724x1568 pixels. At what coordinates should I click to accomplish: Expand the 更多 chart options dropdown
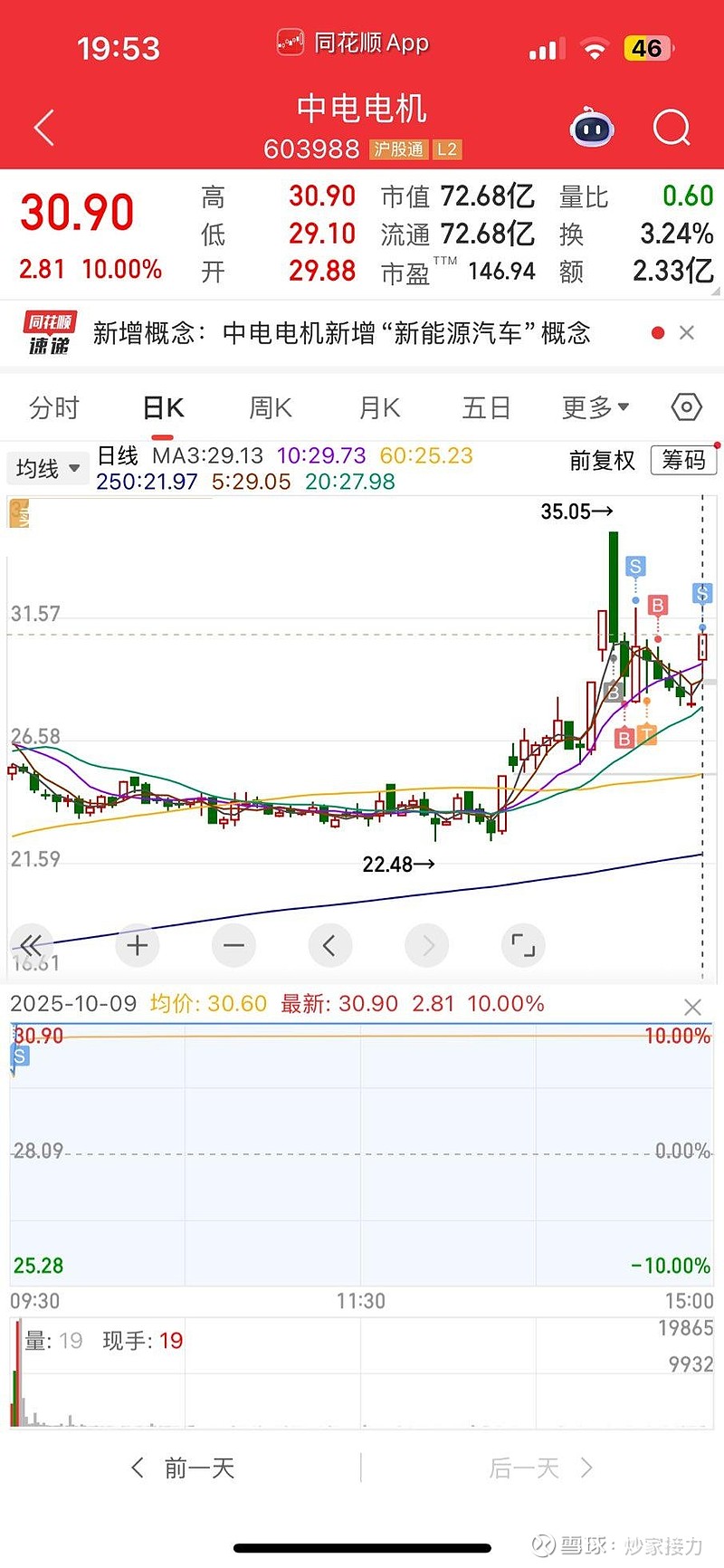tap(595, 408)
